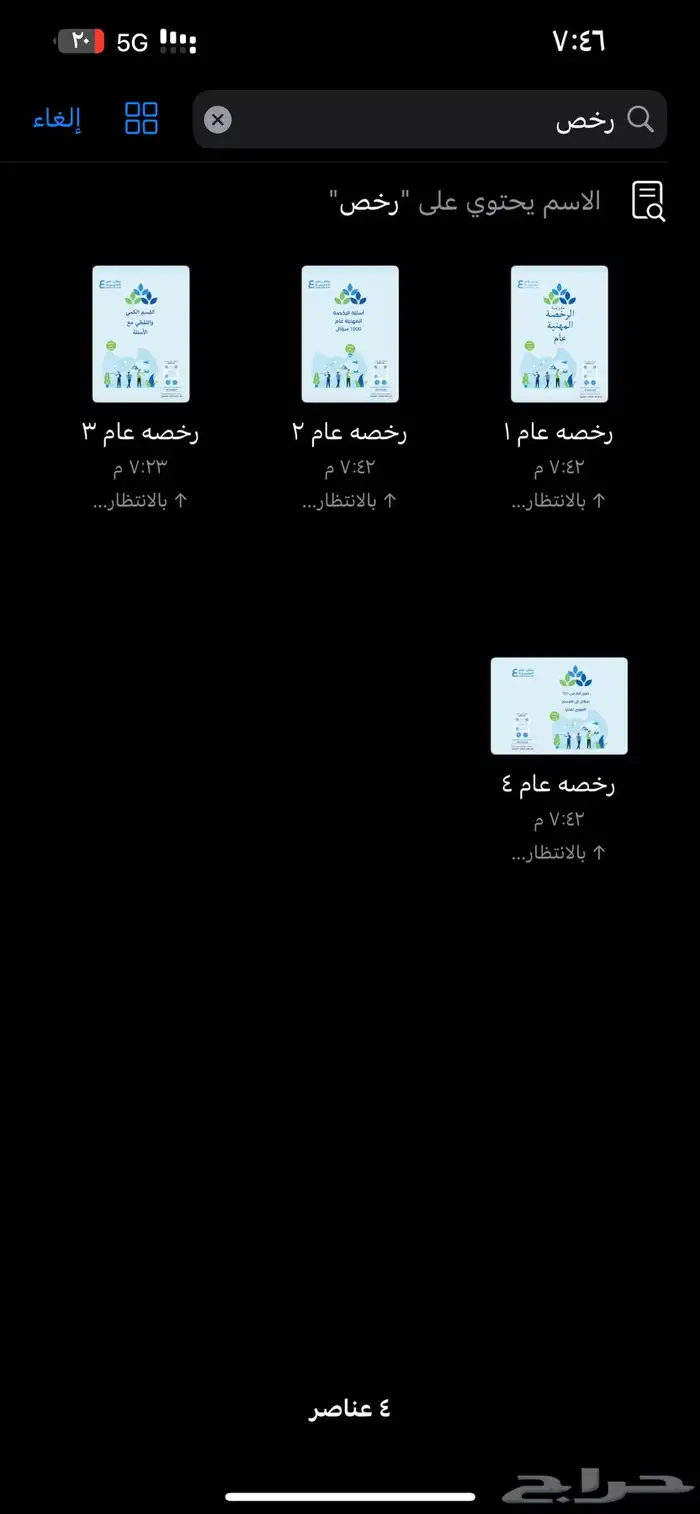The image size is (700, 1514).
Task: Cancel the search with إلغاء
Action: pos(57,119)
